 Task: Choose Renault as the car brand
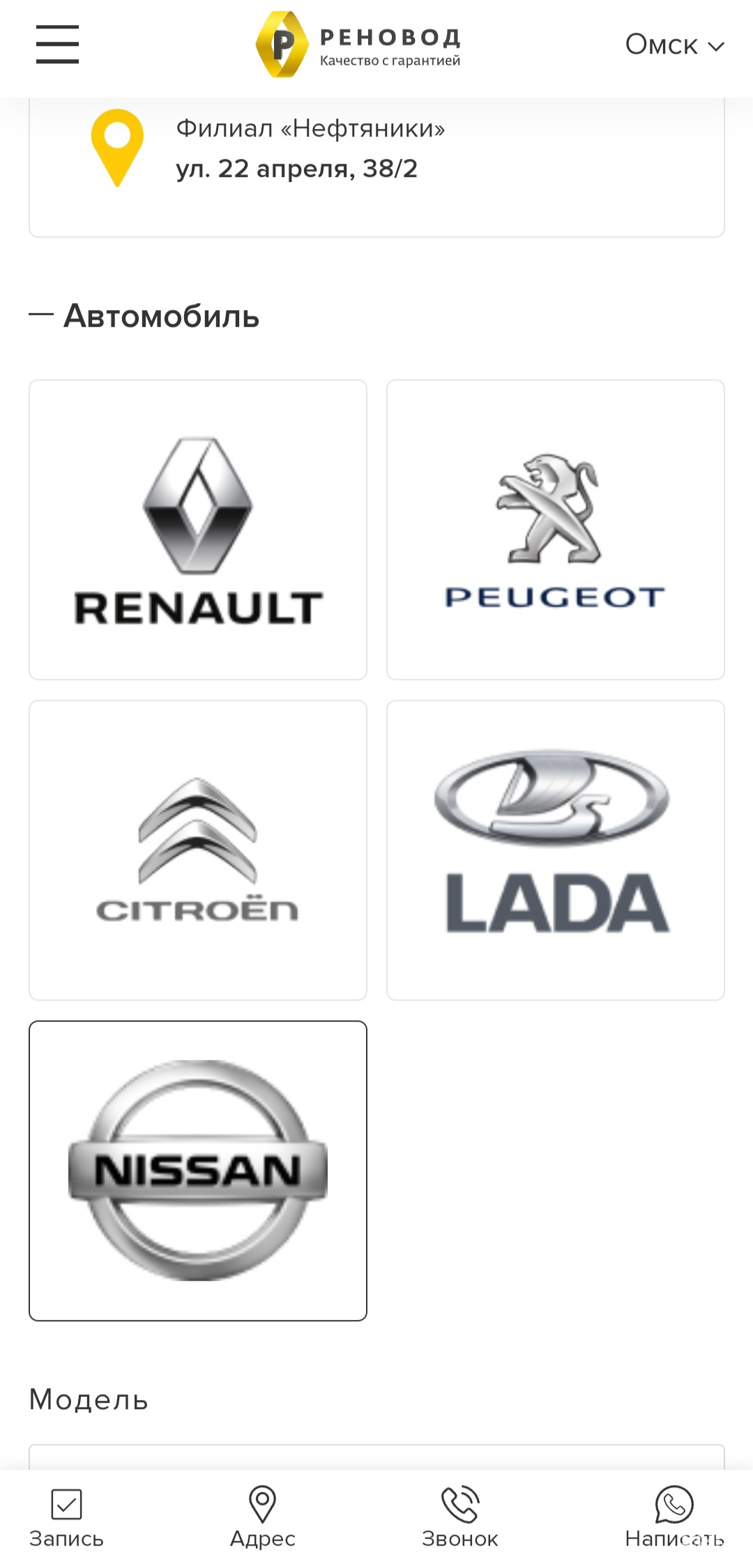pyautogui.click(x=198, y=530)
